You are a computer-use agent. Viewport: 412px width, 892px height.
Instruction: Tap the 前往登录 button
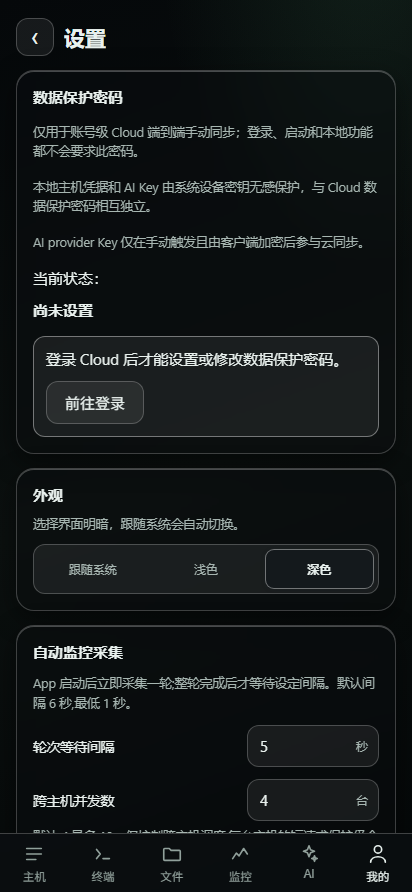pyautogui.click(x=94, y=403)
